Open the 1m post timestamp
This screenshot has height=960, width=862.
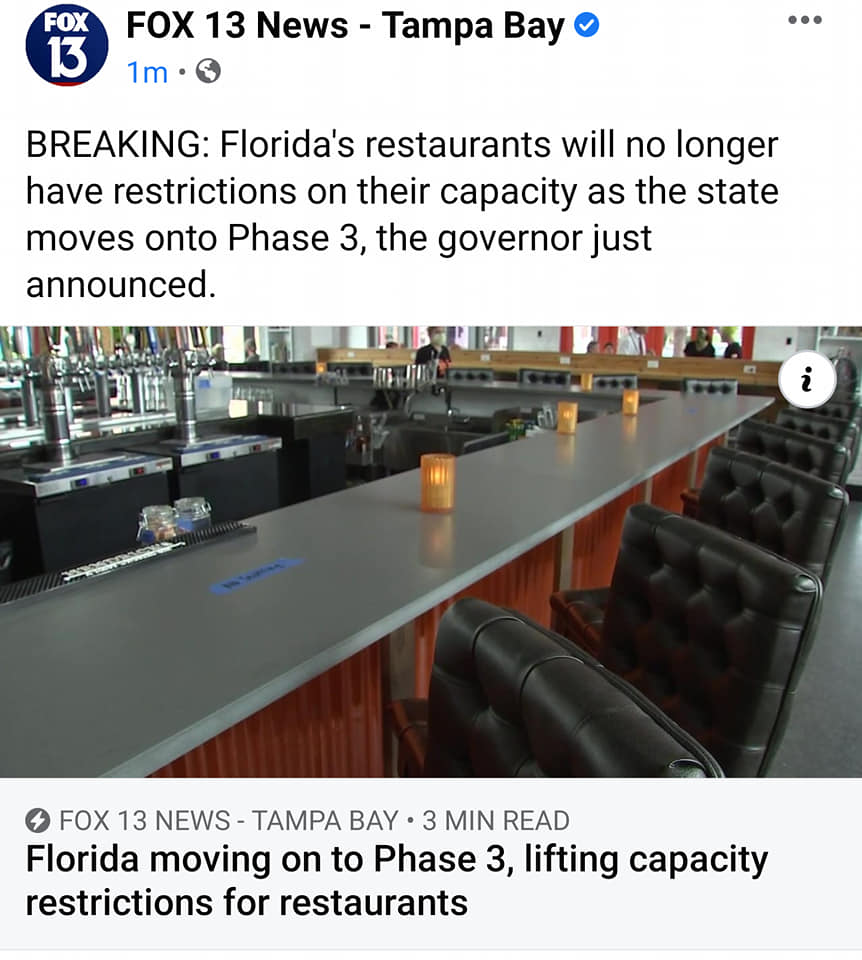coord(147,72)
